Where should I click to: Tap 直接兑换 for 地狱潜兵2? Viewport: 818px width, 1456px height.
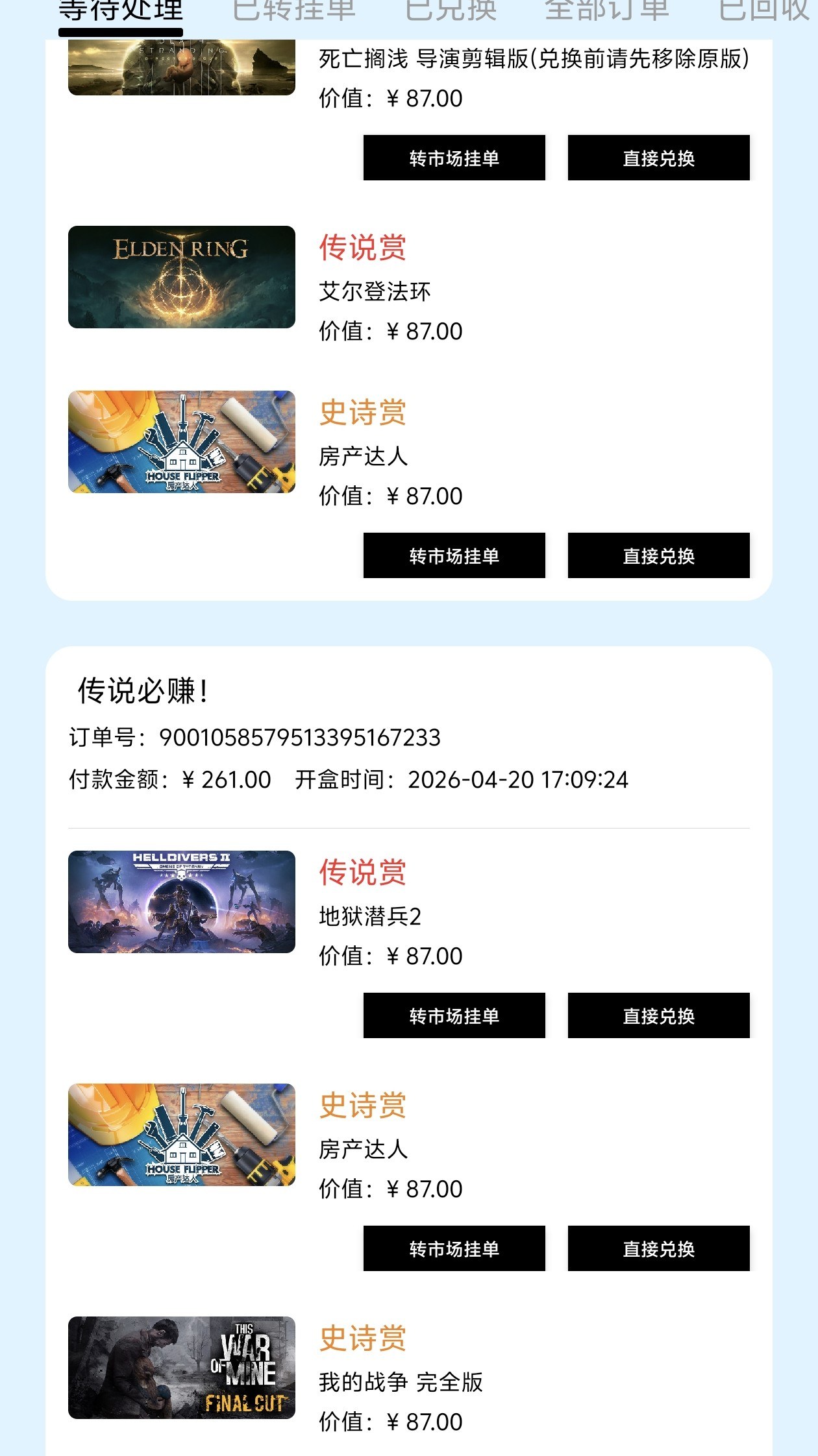(658, 1015)
